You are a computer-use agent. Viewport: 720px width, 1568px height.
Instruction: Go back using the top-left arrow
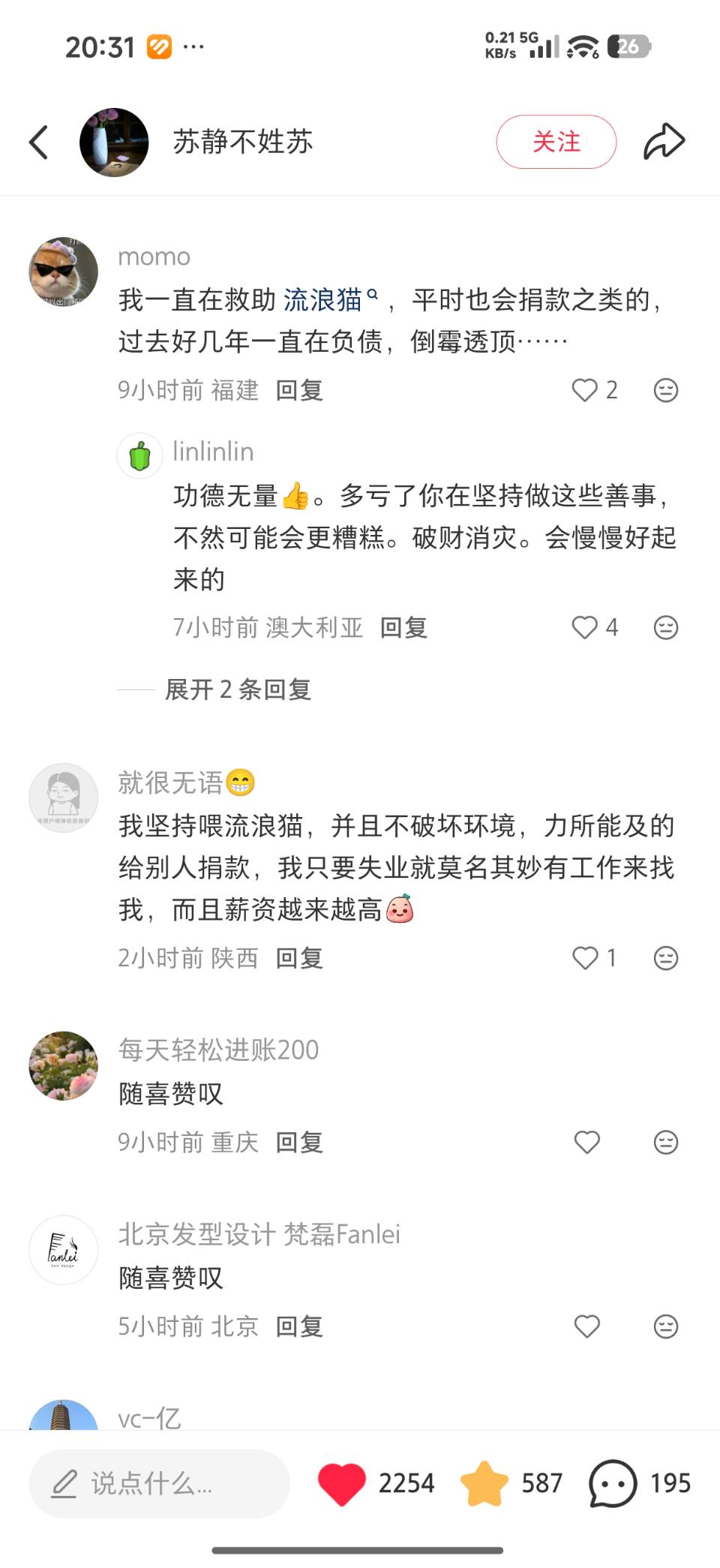coord(38,142)
